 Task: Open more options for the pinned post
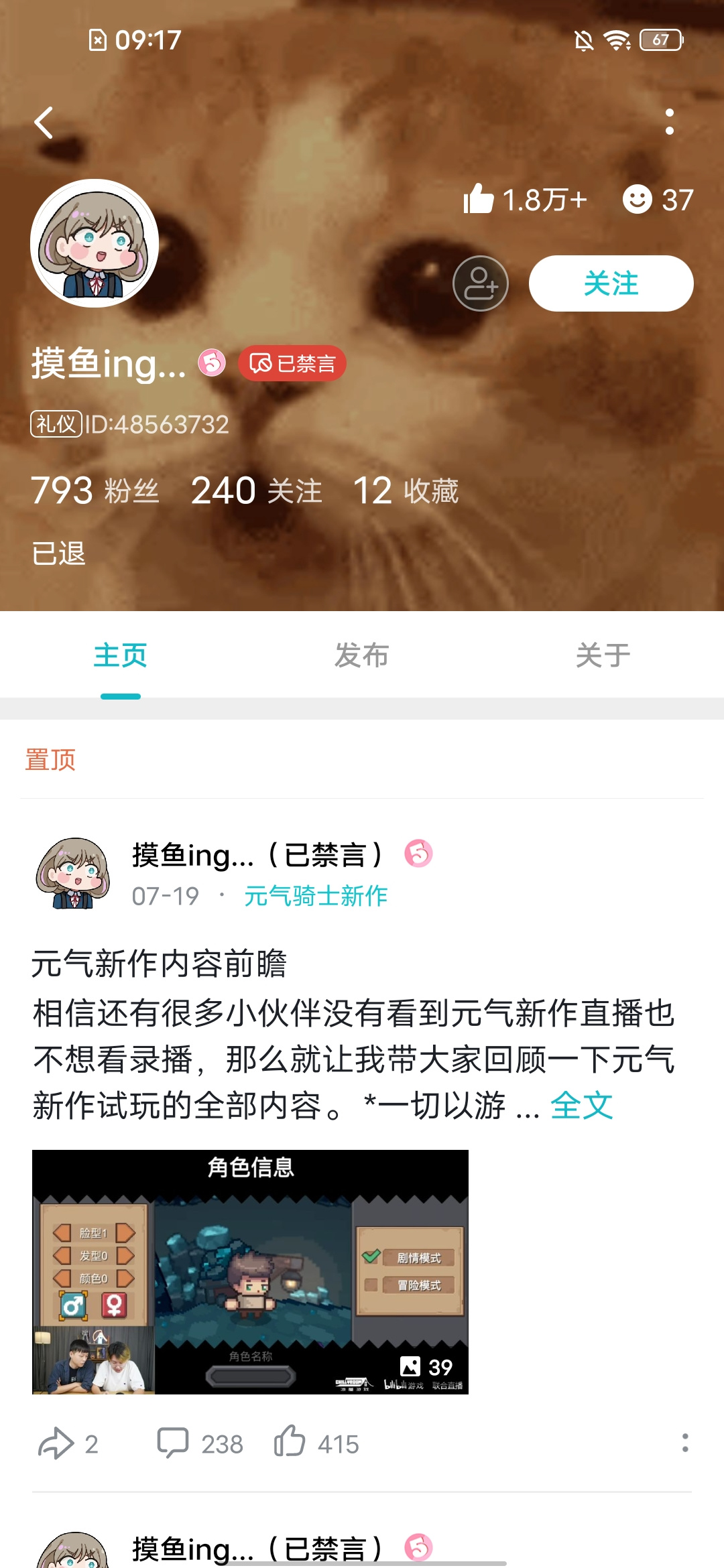[684, 1443]
